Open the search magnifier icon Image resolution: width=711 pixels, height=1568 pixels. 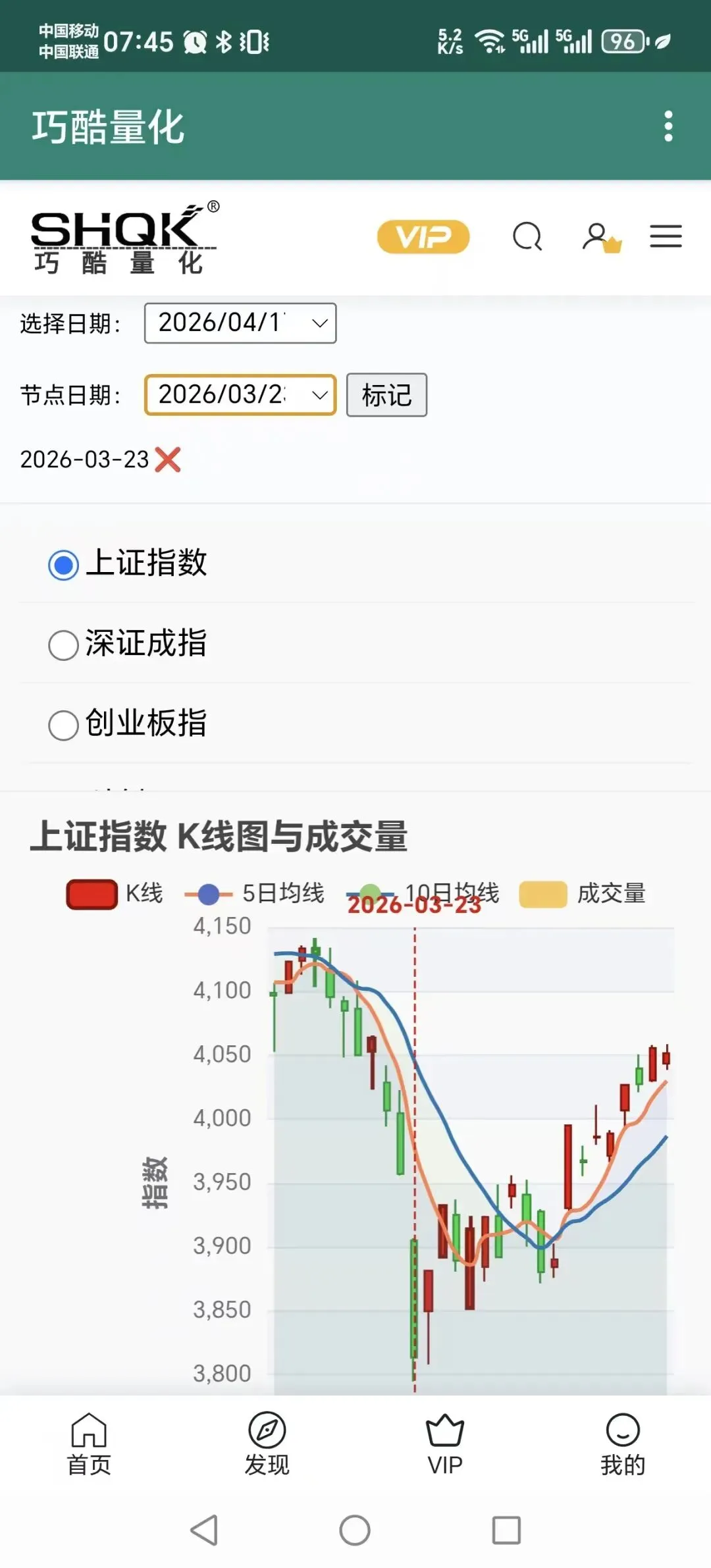[527, 237]
